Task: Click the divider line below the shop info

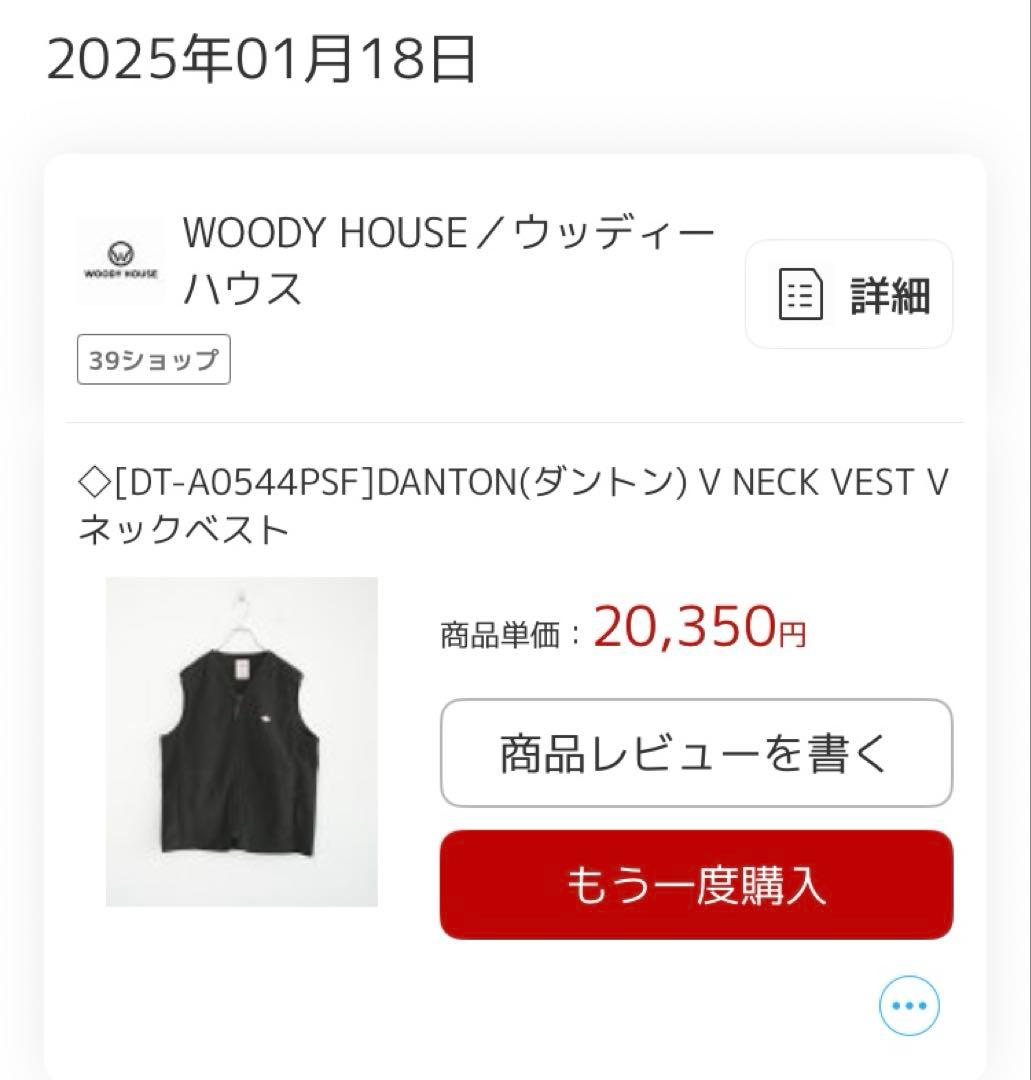Action: [x=515, y=420]
